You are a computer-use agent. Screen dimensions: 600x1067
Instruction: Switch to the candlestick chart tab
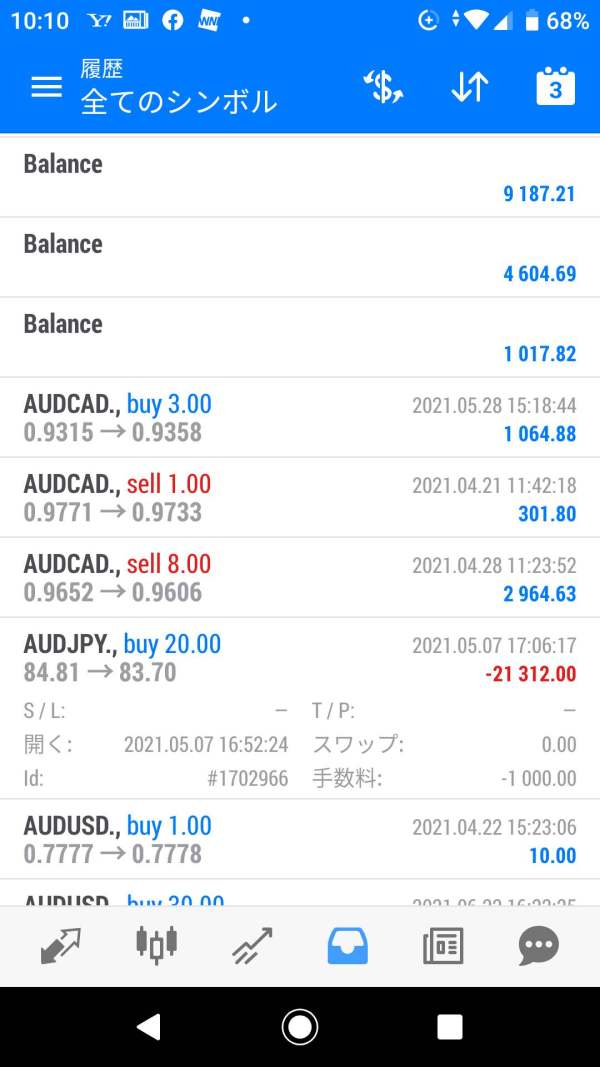tap(156, 946)
